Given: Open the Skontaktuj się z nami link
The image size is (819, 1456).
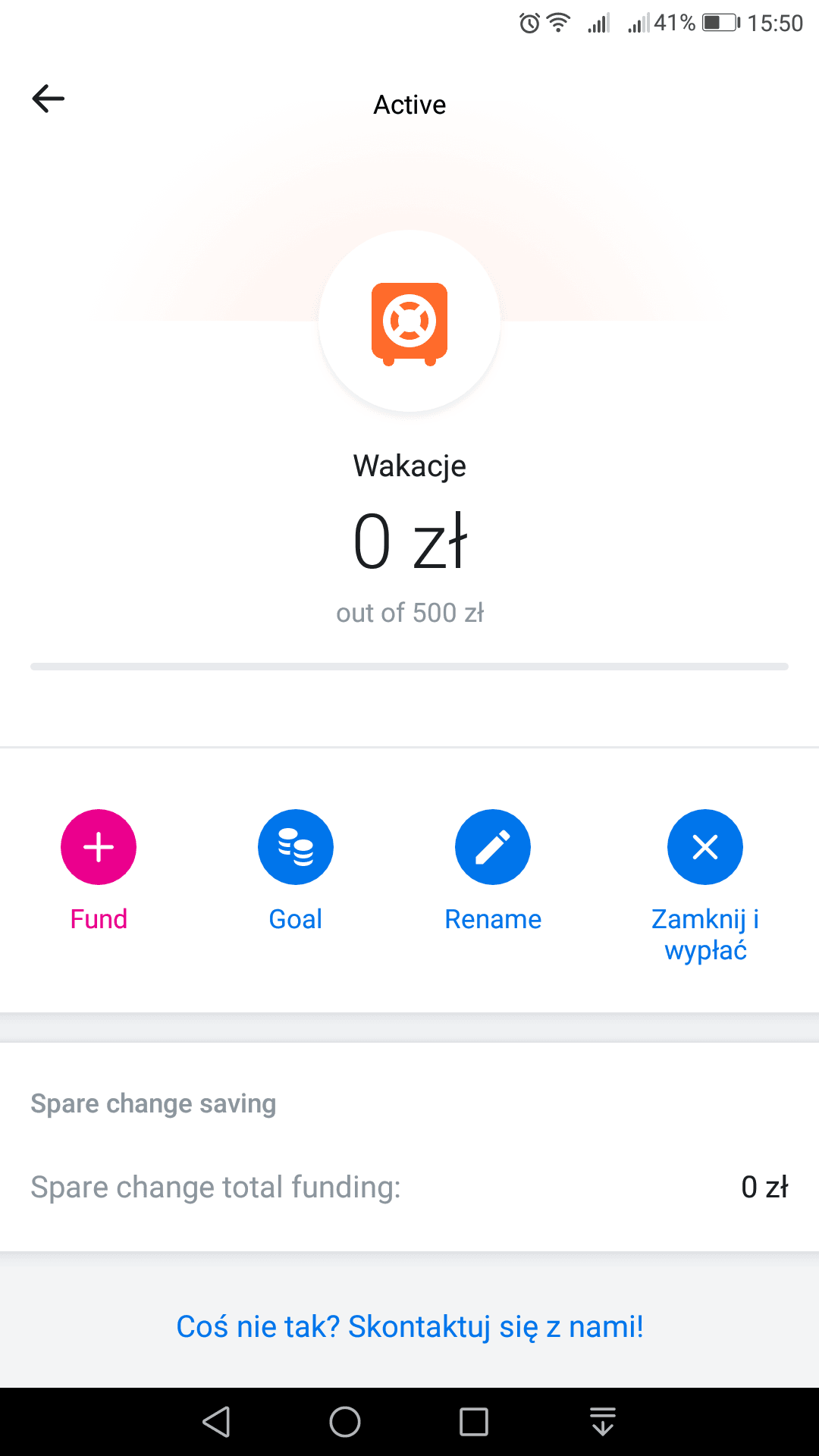Looking at the screenshot, I should click(409, 1327).
